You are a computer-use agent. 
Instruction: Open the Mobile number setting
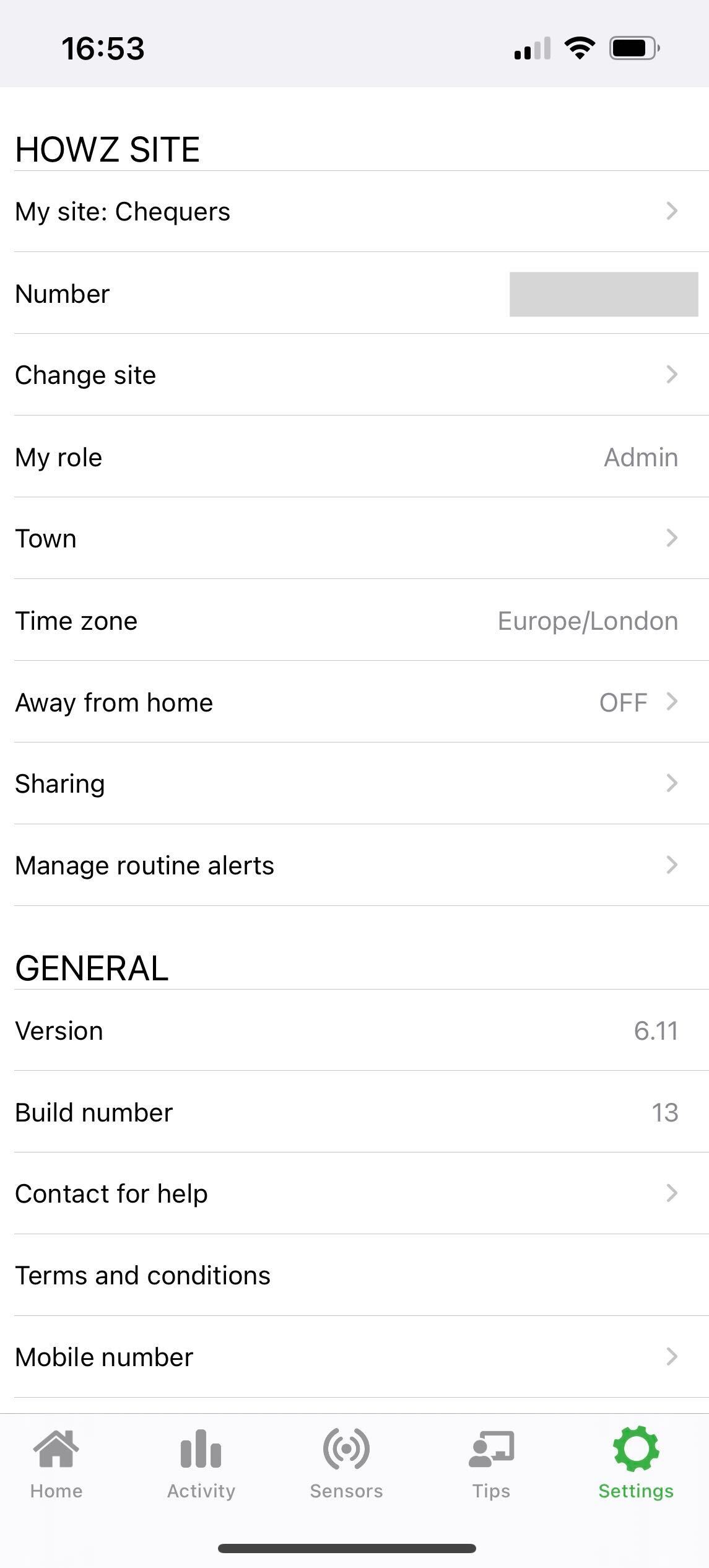354,1357
